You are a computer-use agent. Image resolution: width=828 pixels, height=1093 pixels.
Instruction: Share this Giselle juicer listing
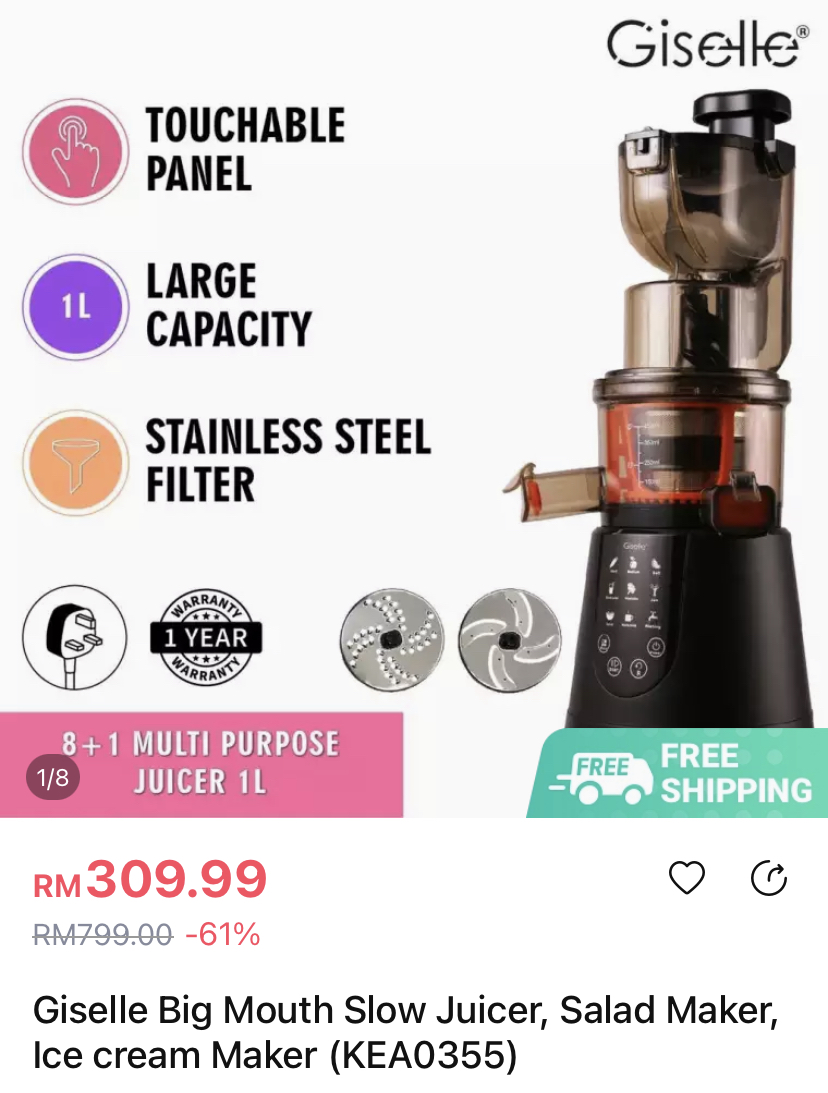point(769,878)
